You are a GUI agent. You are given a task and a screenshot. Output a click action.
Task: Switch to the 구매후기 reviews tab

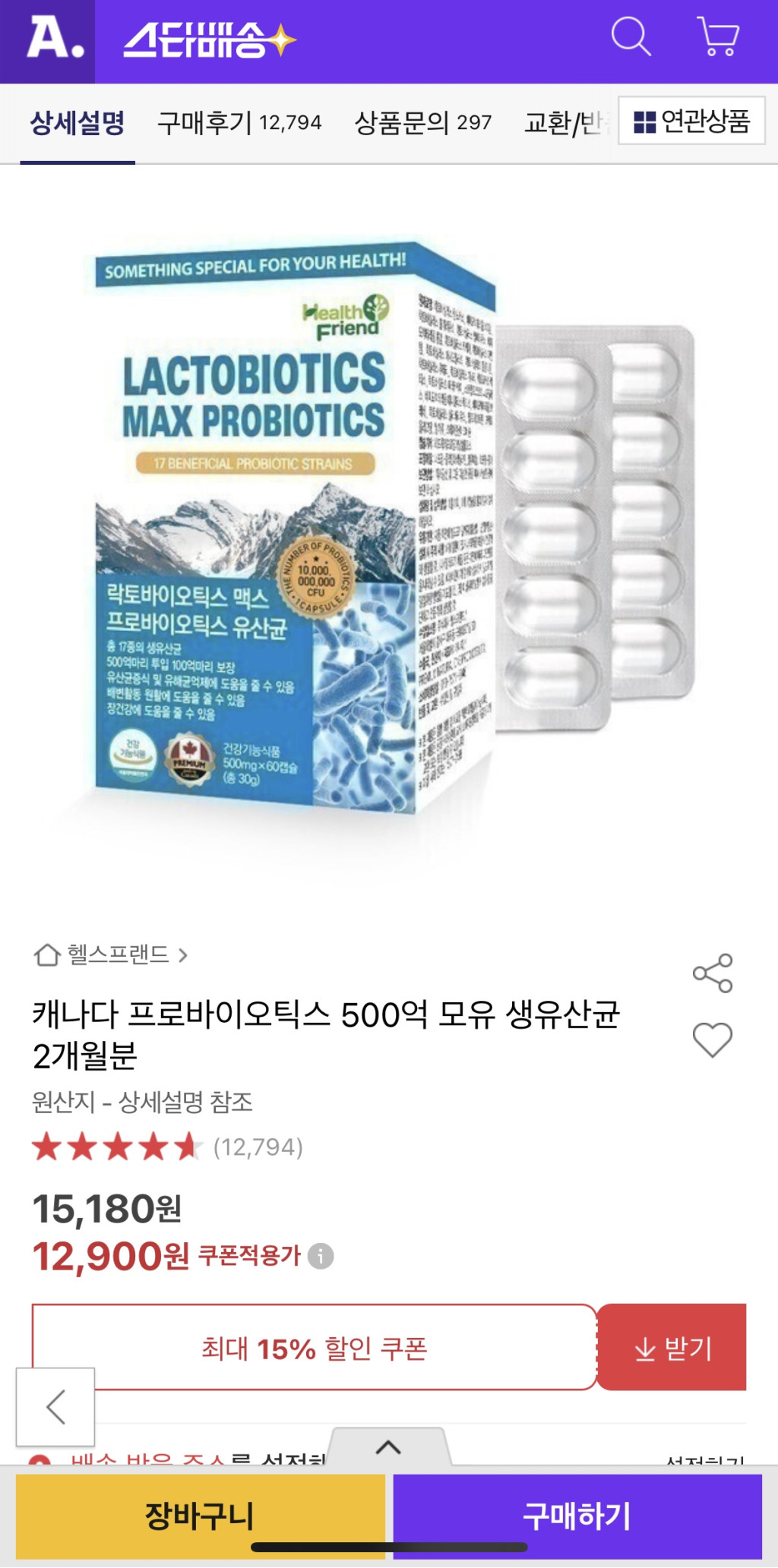click(239, 122)
